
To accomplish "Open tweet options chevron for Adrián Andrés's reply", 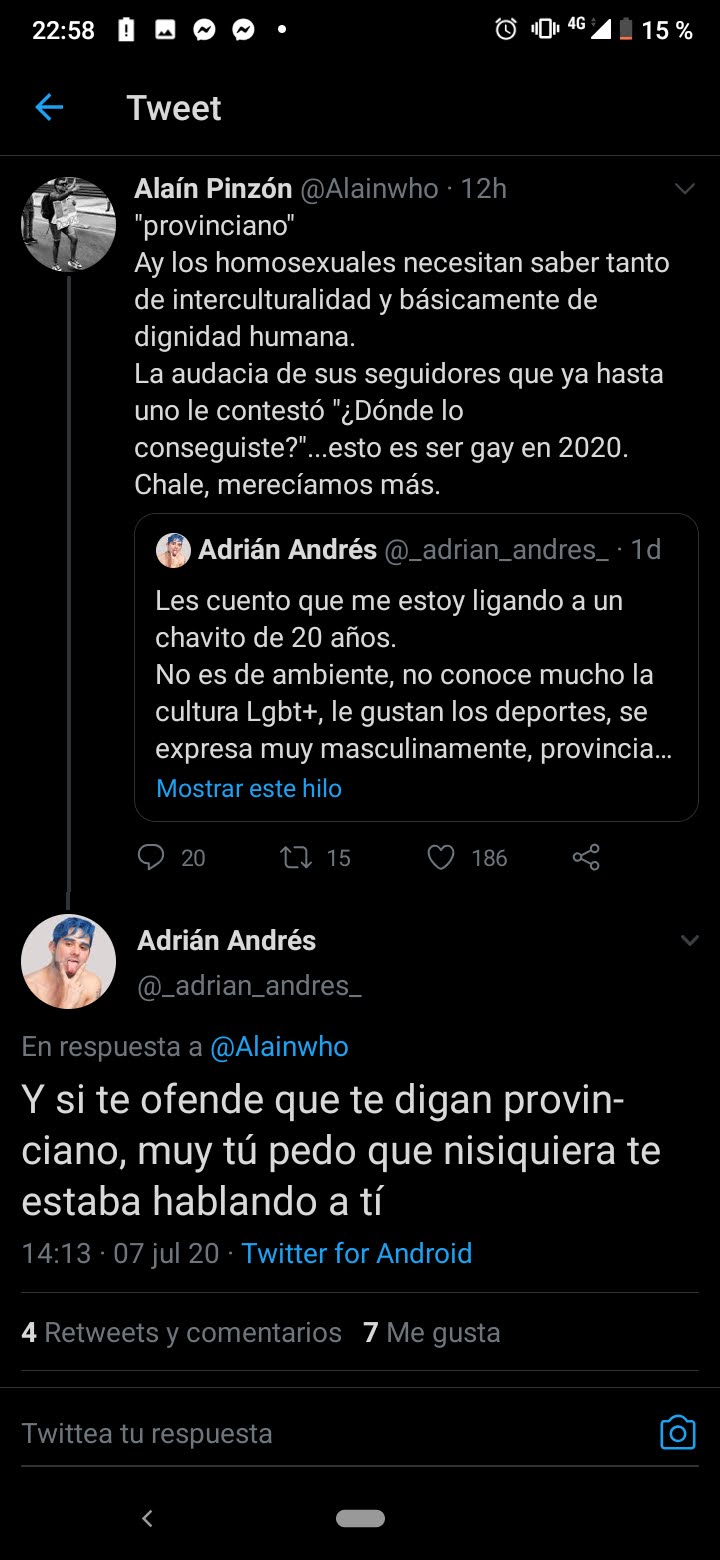I will [x=689, y=940].
